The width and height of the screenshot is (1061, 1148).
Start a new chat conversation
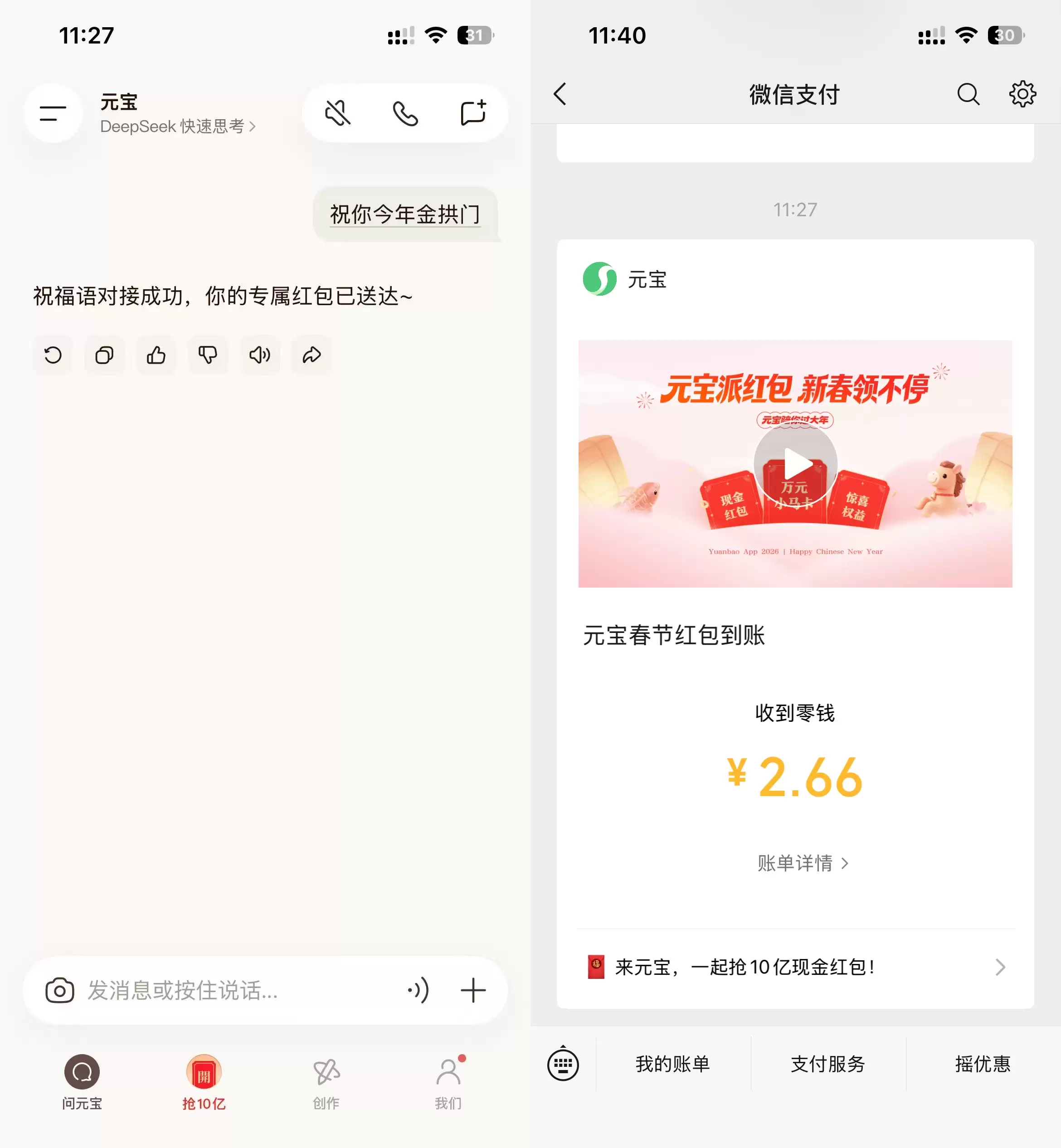click(473, 113)
